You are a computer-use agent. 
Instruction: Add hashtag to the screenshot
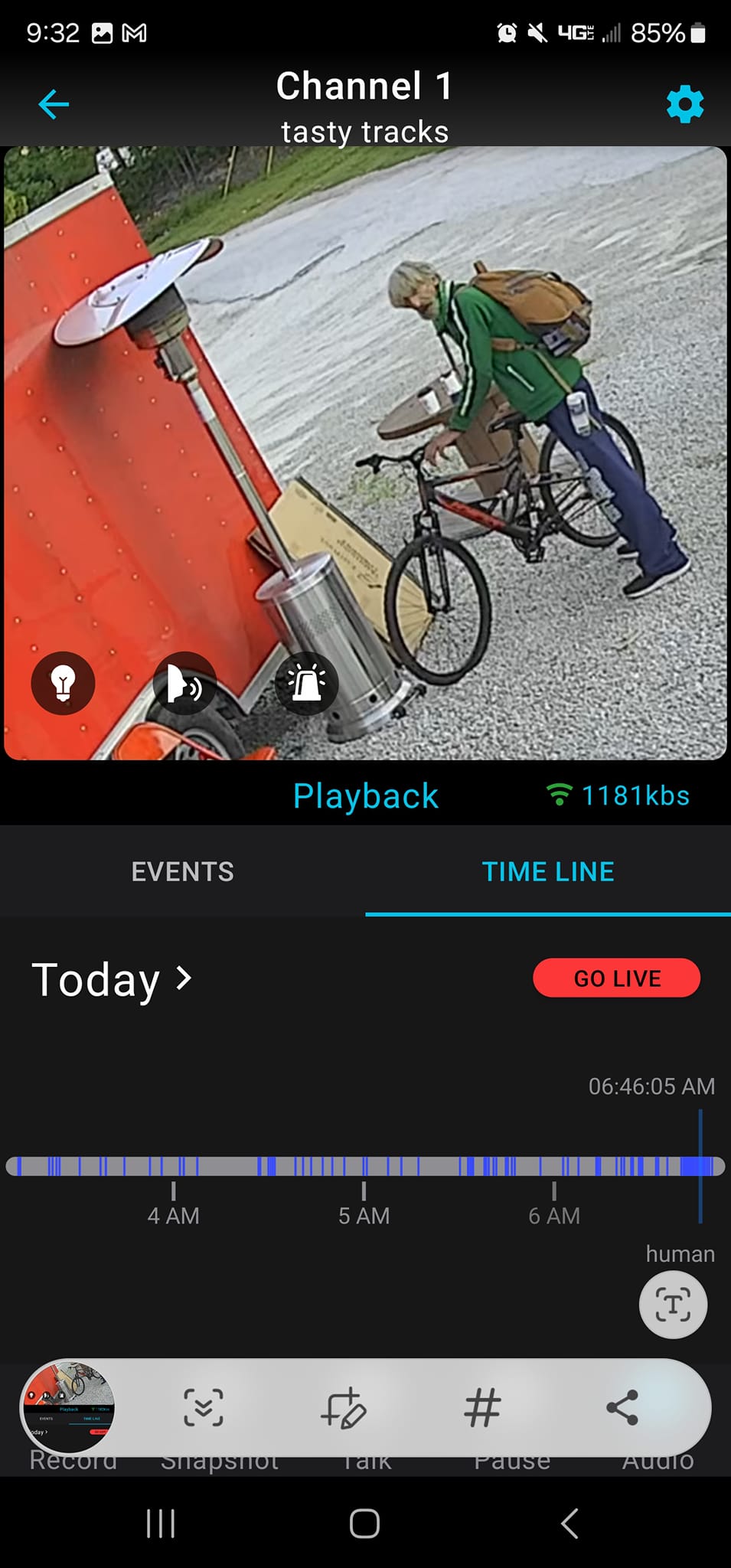(x=482, y=1407)
